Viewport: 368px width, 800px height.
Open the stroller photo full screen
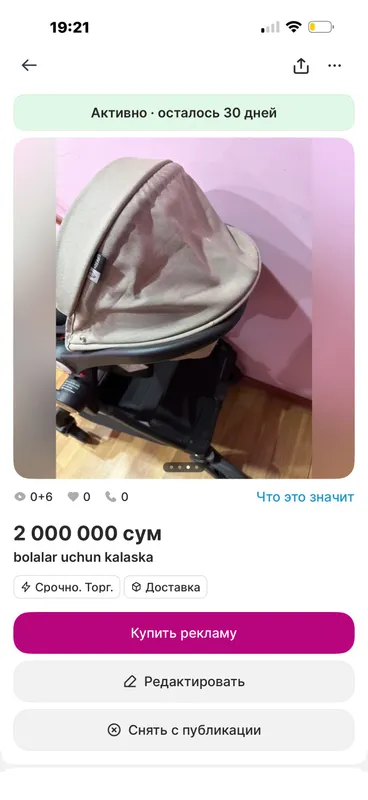click(x=184, y=308)
